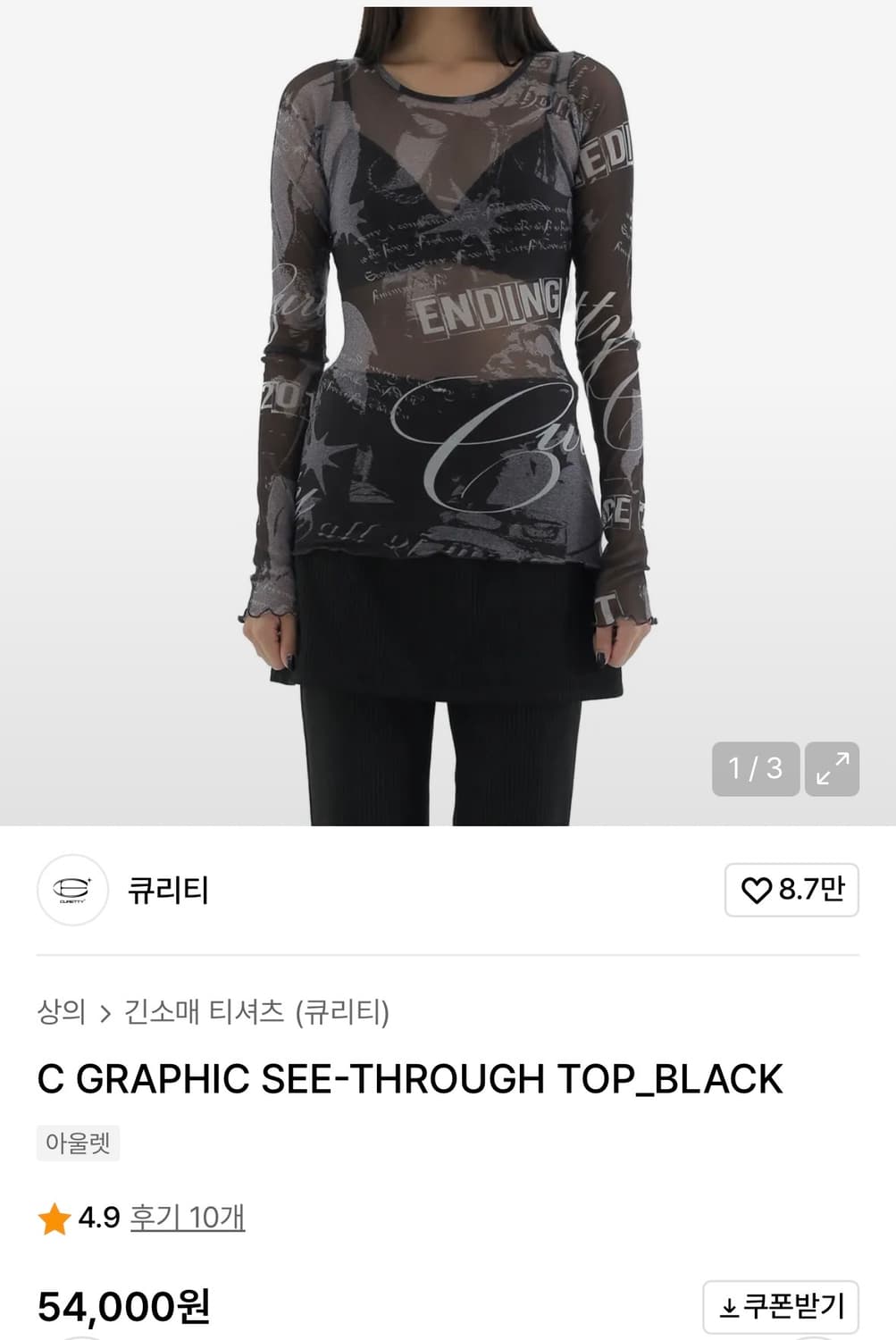
Task: Go to the 큐리티 brand page
Action: tap(168, 890)
